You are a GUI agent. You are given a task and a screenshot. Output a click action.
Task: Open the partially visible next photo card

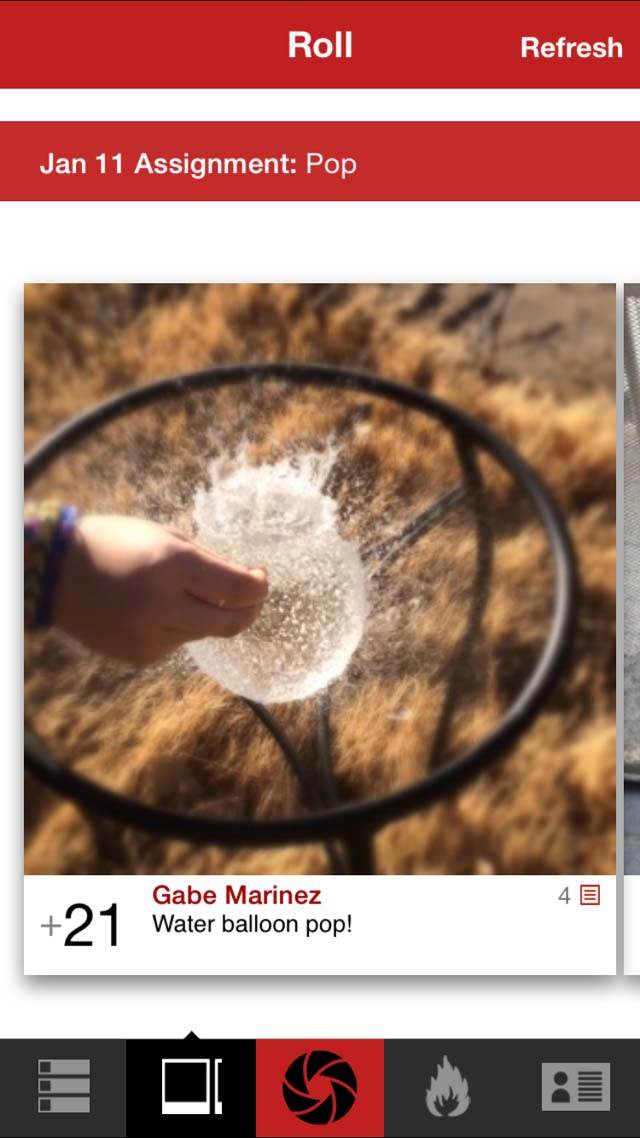(632, 629)
